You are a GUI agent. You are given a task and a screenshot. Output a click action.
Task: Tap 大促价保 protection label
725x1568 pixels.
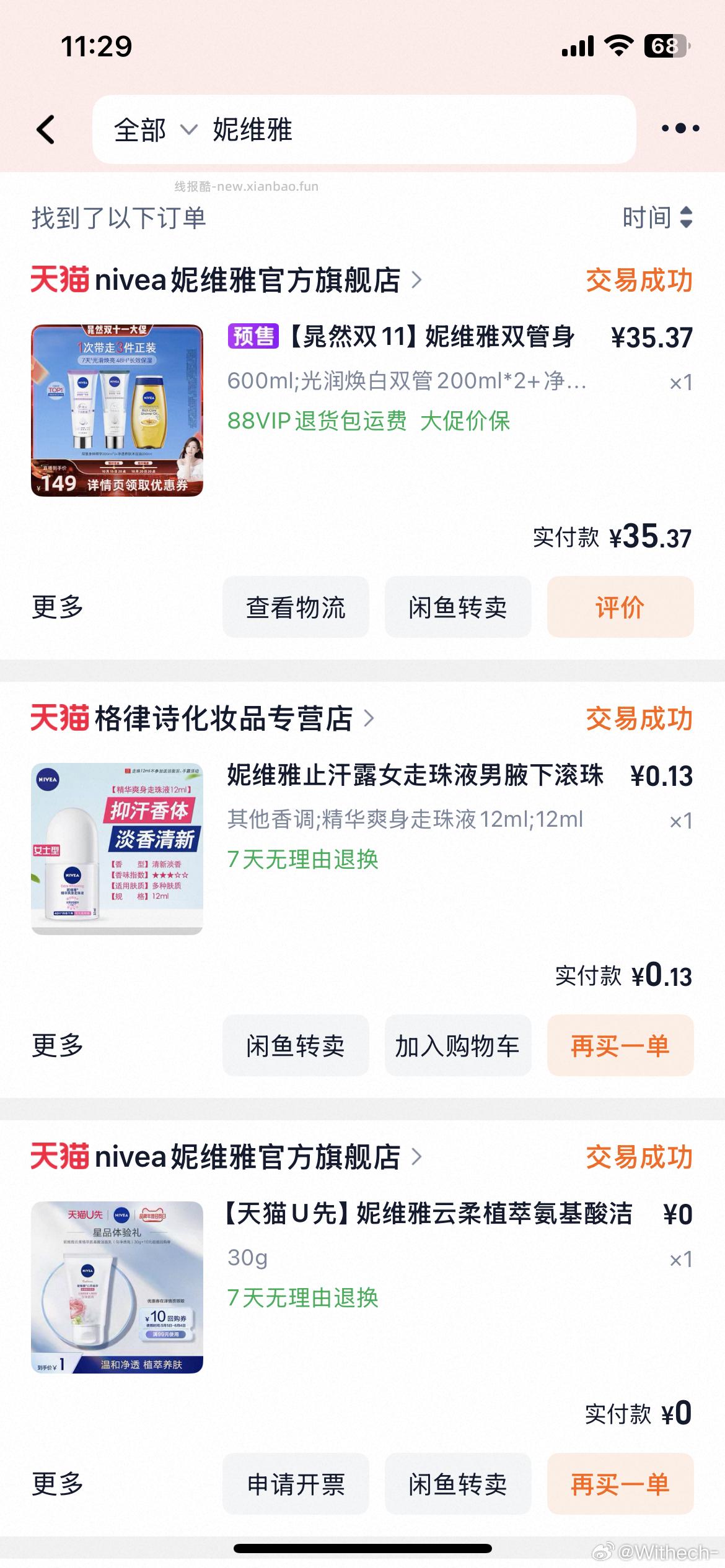465,422
